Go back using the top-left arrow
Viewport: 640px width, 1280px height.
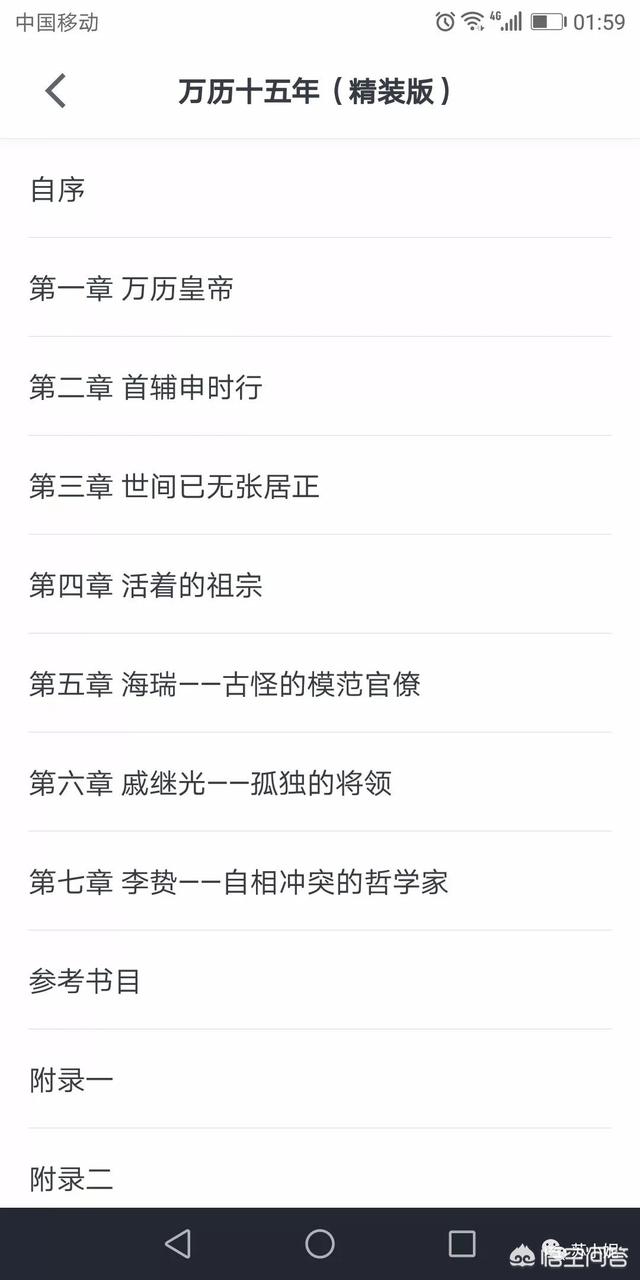(x=56, y=91)
